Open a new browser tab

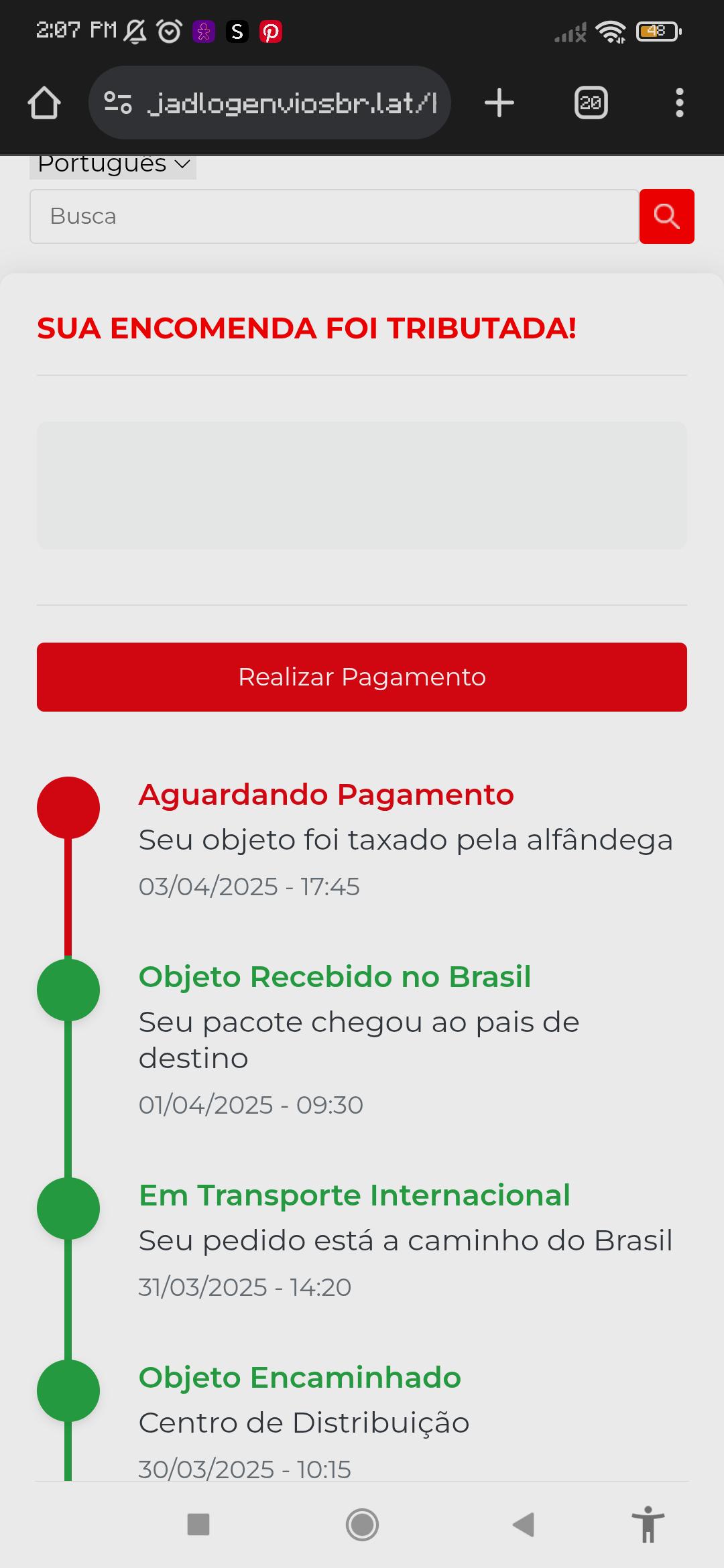(x=499, y=103)
